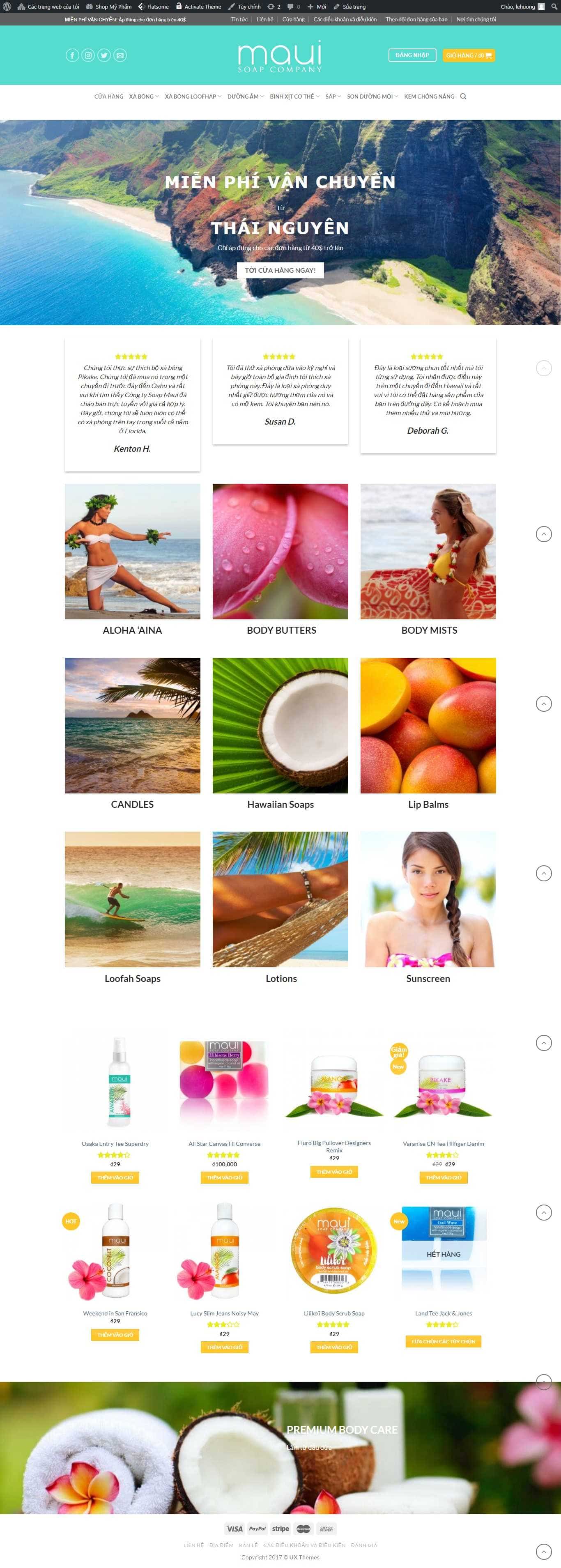Tap TỚI CỬA HÀNG NGAY! banner button
The width and height of the screenshot is (561, 1568).
[280, 270]
